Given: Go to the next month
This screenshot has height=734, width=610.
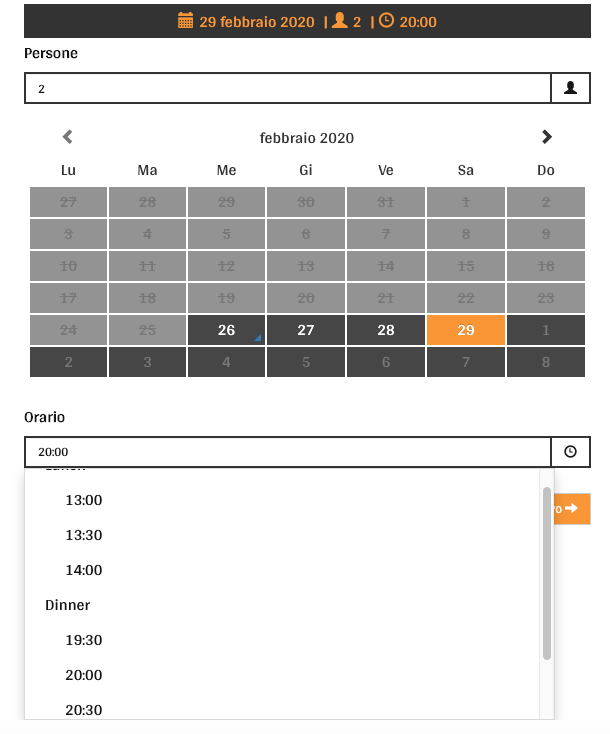Looking at the screenshot, I should pyautogui.click(x=546, y=137).
